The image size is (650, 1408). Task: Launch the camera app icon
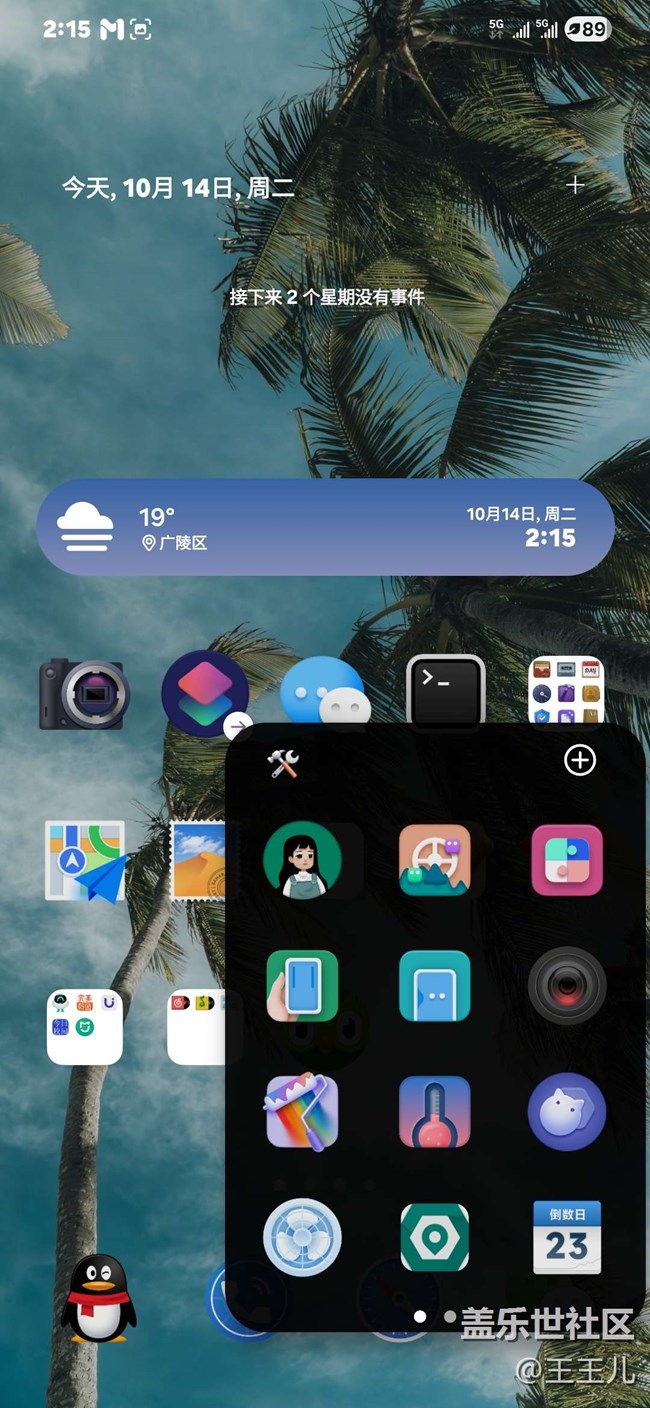(x=84, y=693)
